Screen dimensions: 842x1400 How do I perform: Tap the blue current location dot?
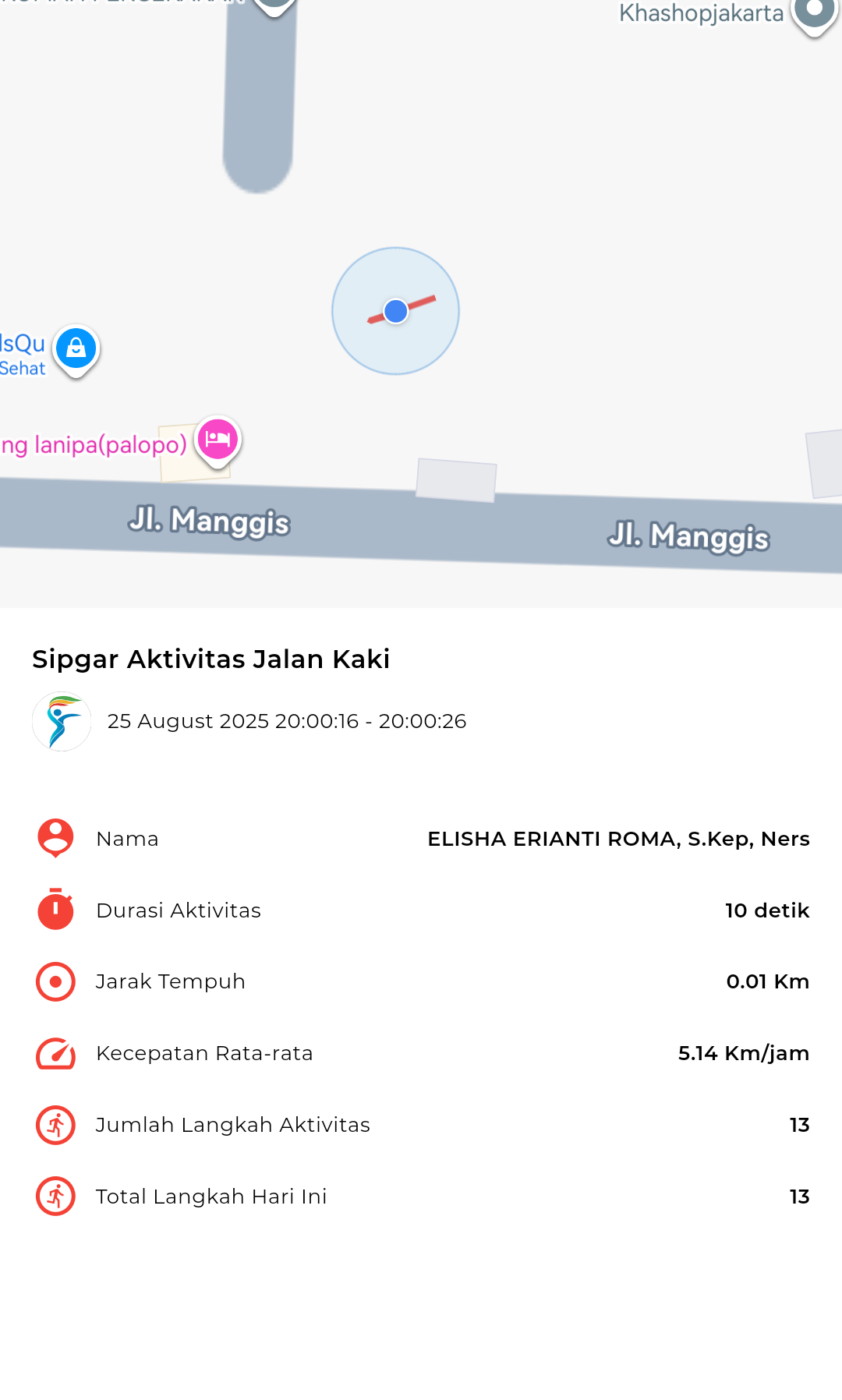click(x=396, y=311)
